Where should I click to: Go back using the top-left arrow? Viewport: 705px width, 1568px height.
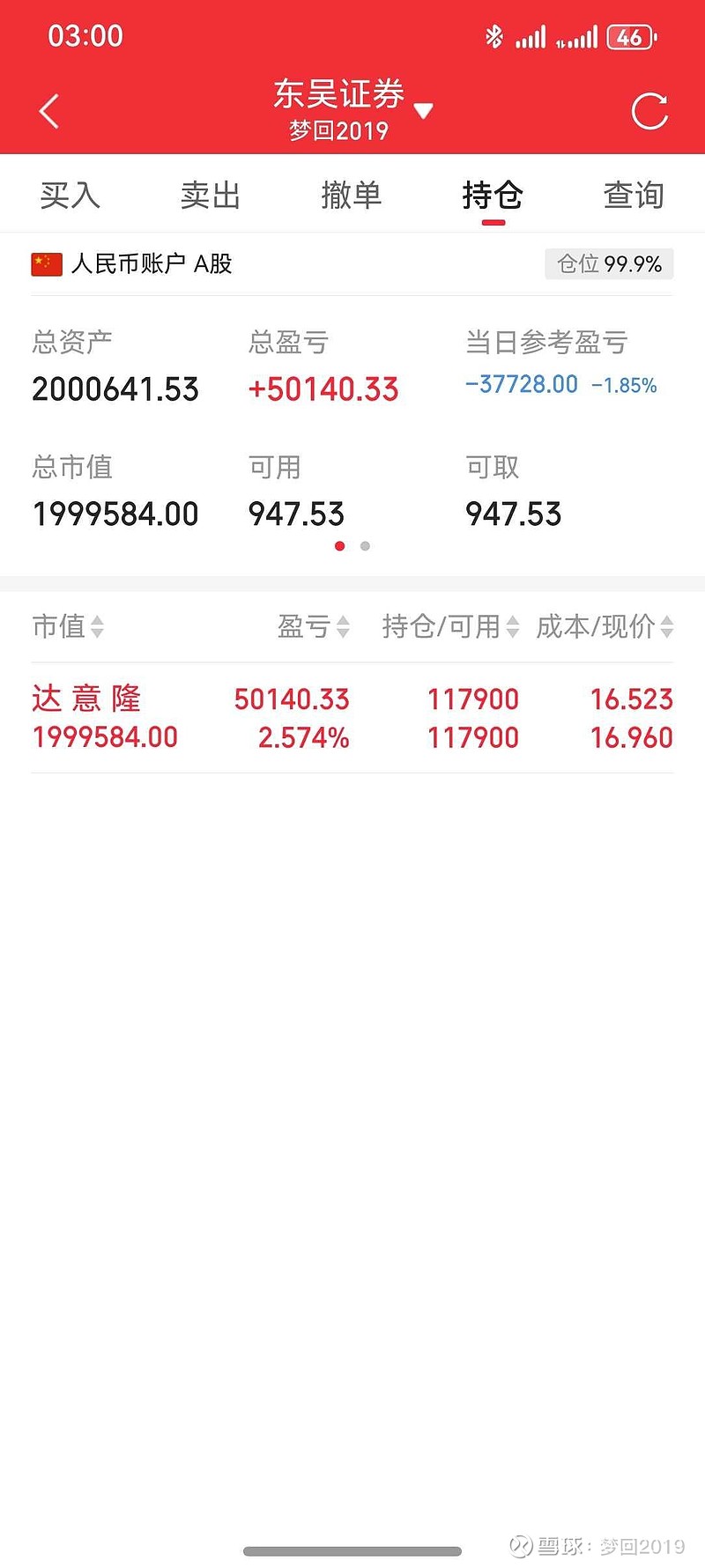click(49, 111)
